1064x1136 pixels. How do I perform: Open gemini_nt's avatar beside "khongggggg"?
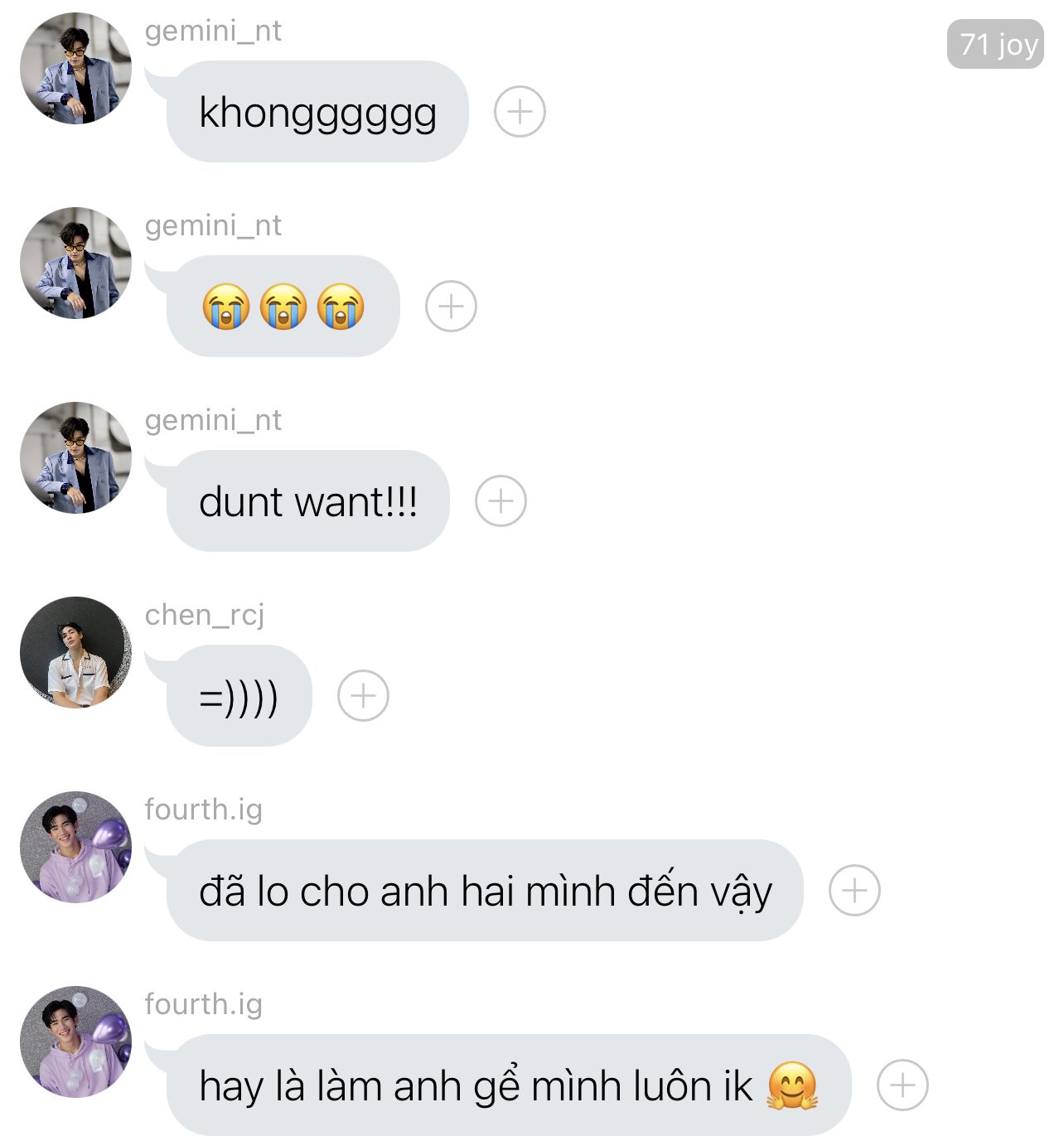[x=76, y=69]
